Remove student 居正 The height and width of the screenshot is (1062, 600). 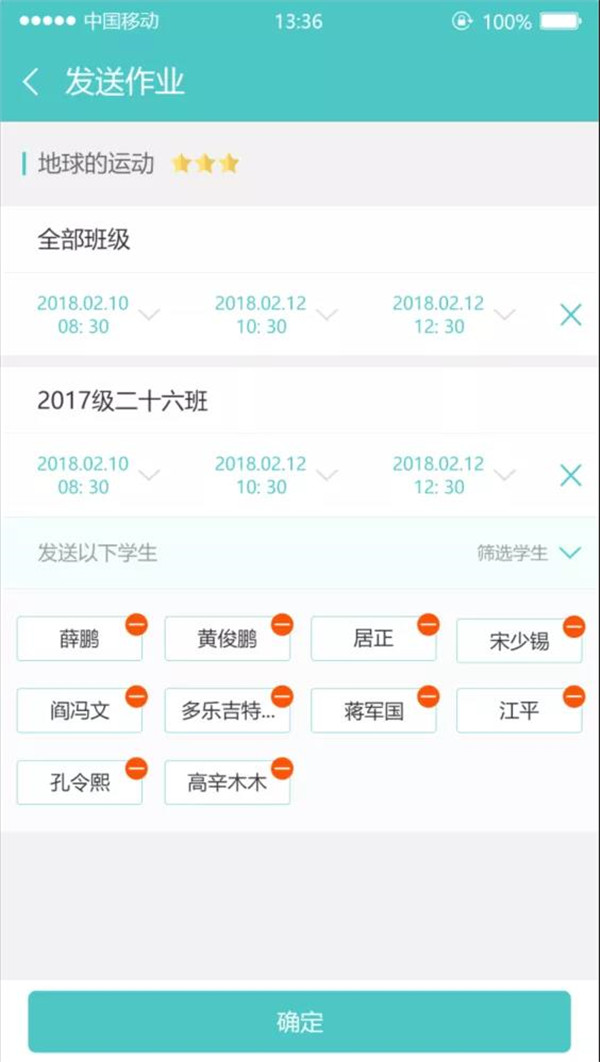[x=428, y=625]
